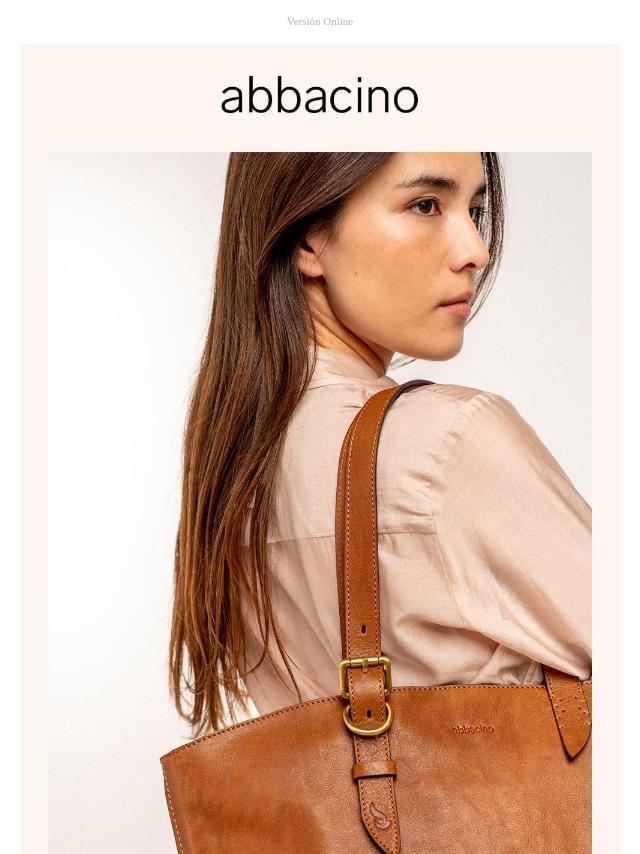Open the Versión Online link

(320, 21)
